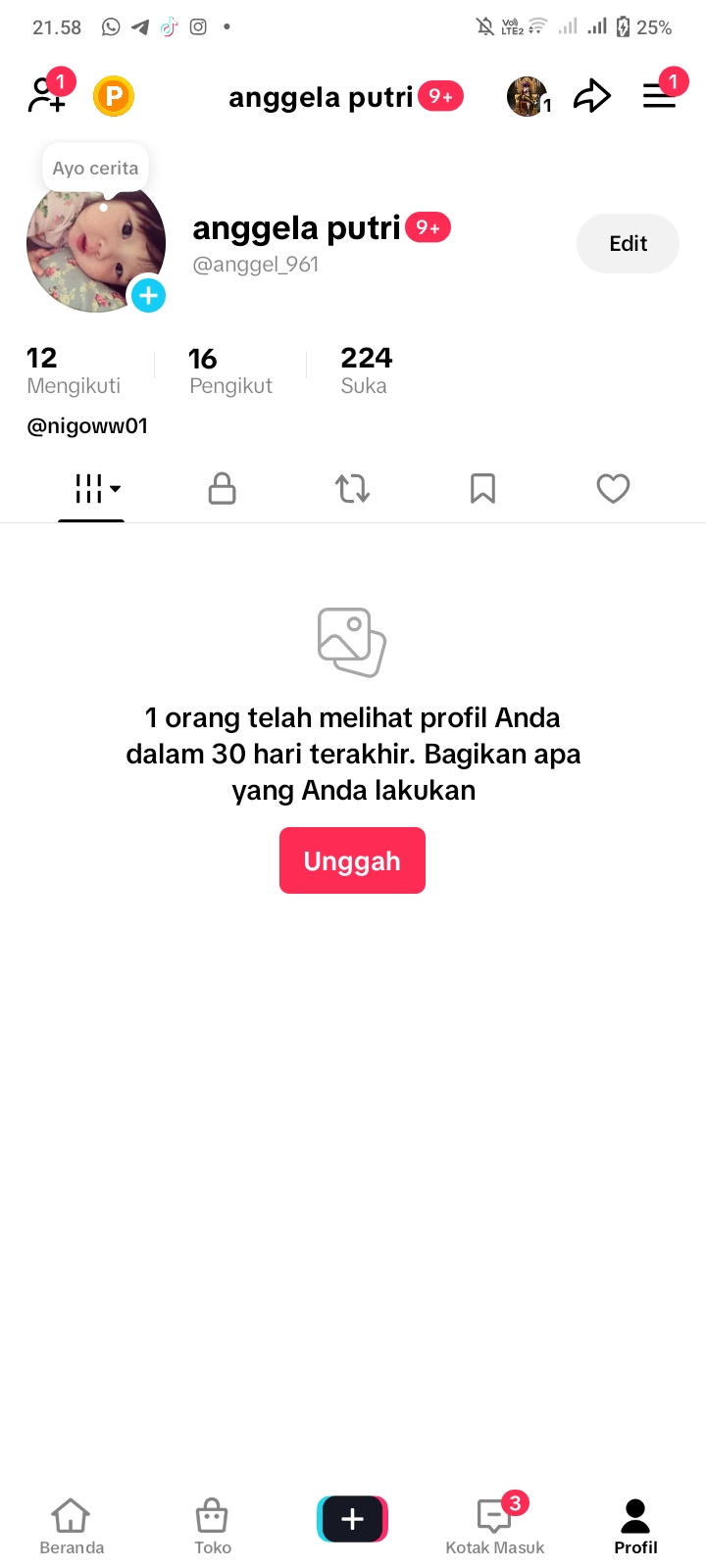Expand the posts grid dropdown tab
The image size is (706, 1568).
tap(97, 488)
